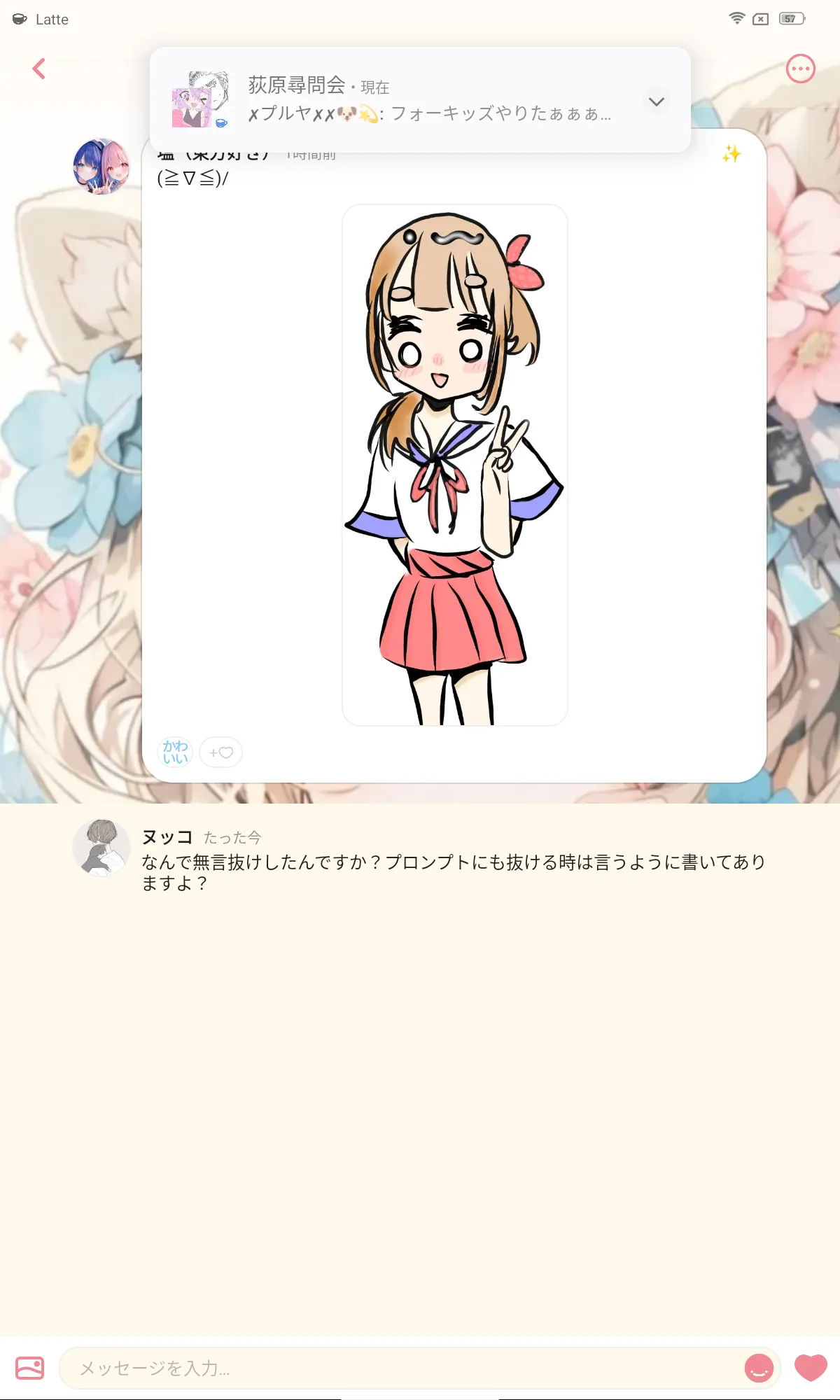Viewport: 840px width, 1400px height.
Task: Send a heart from the message bar
Action: click(x=811, y=1367)
